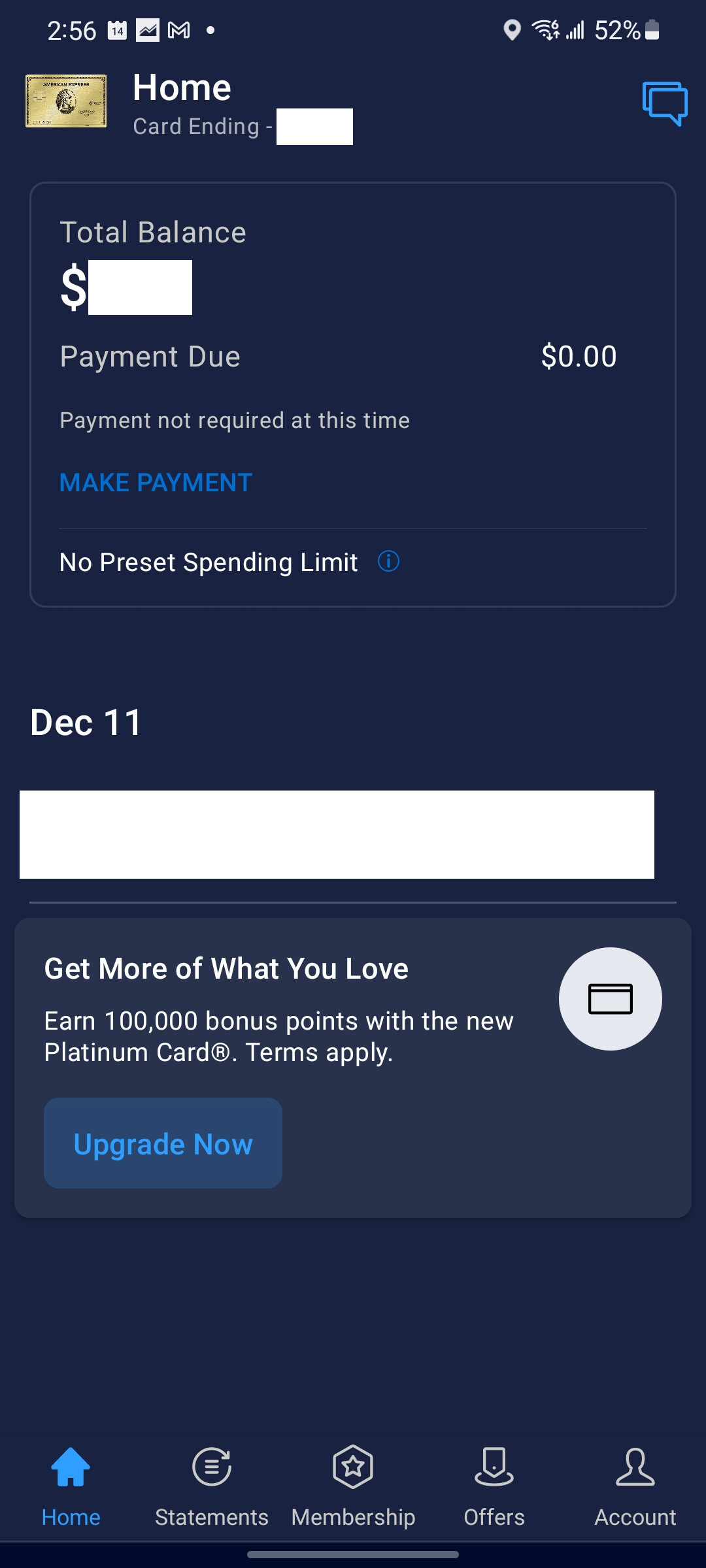Viewport: 706px width, 1568px height.
Task: Open the Dec 11 transaction row
Action: click(337, 834)
